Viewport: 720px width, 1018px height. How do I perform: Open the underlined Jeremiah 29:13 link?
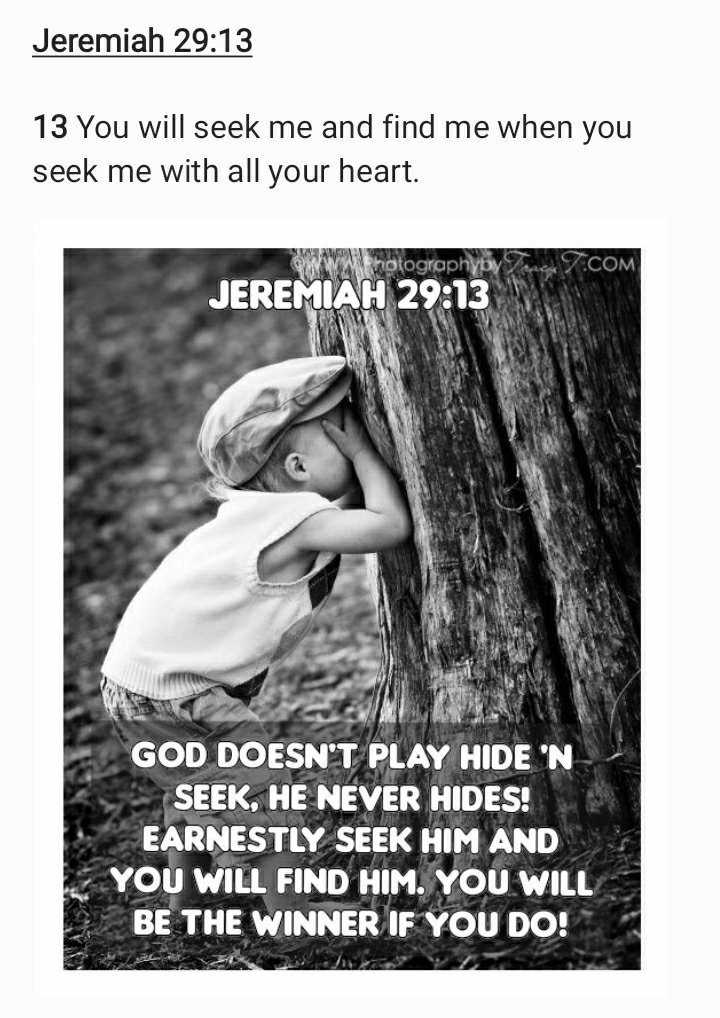pyautogui.click(x=142, y=43)
